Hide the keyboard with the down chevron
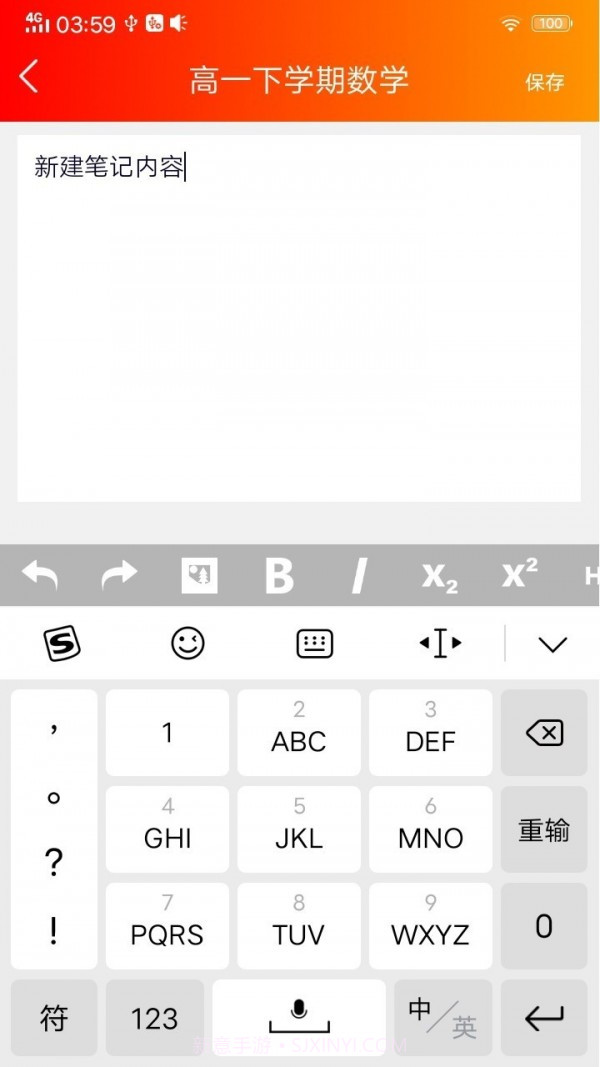 point(553,643)
